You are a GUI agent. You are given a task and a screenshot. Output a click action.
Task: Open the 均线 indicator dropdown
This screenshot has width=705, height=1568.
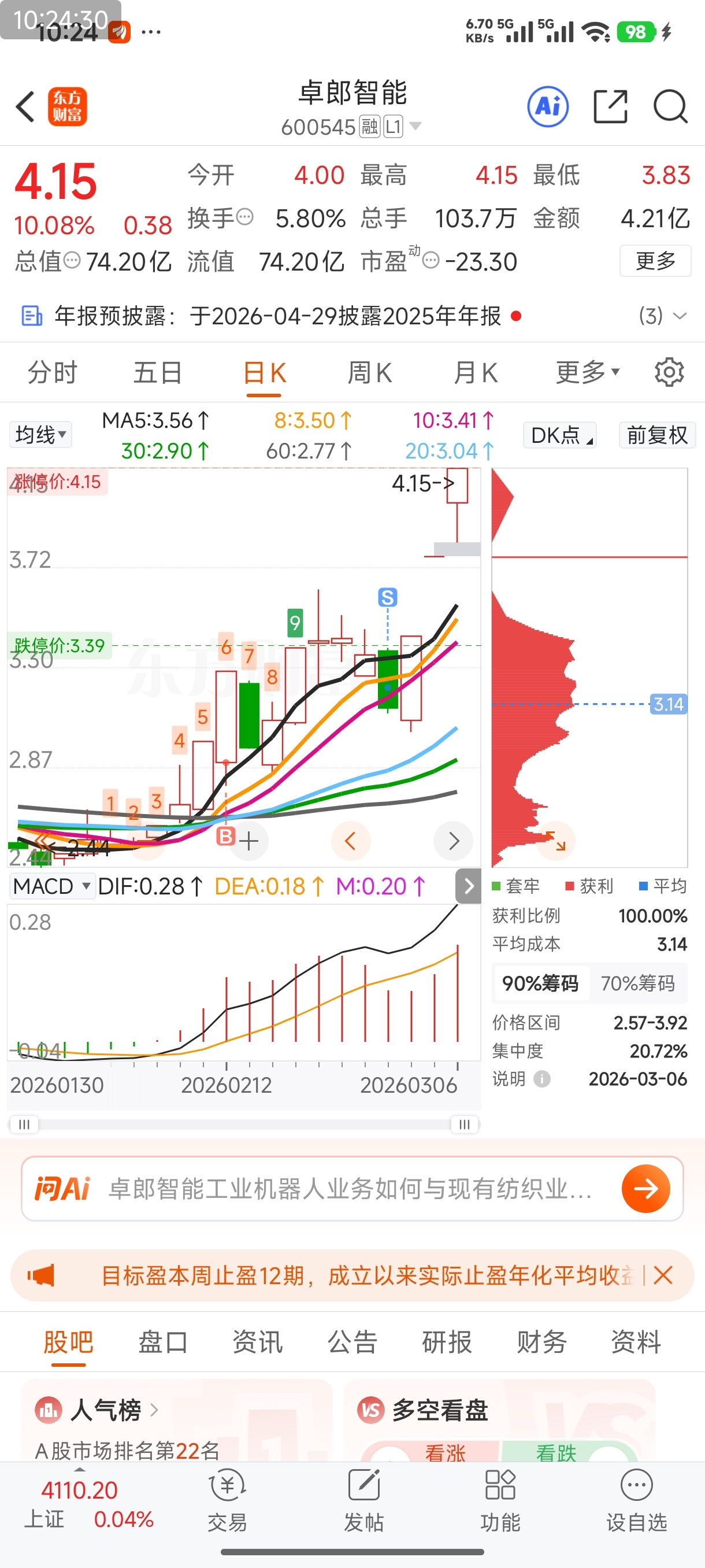click(40, 435)
